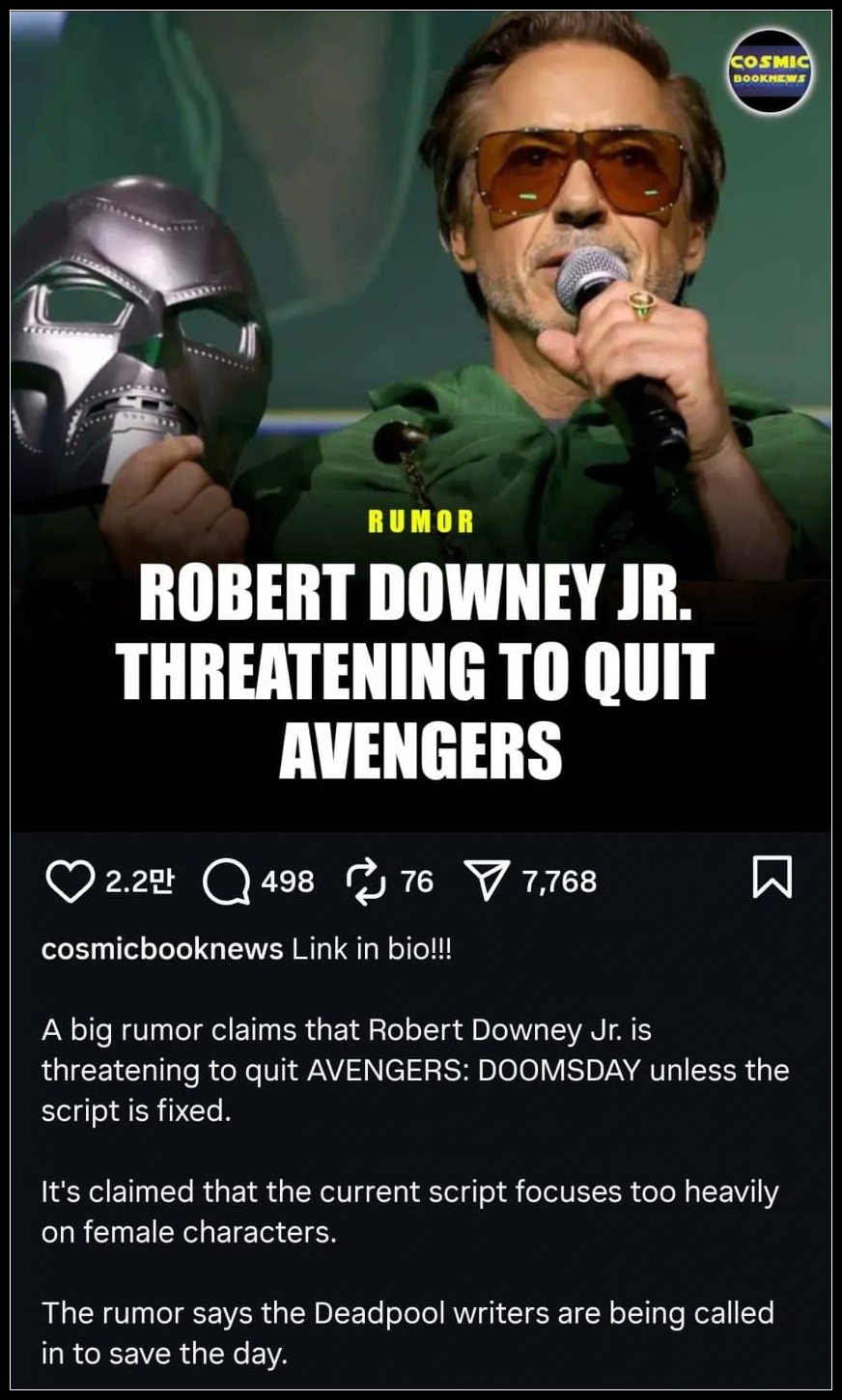Screen dimensions: 842x1400
Task: Open the cosmicbooknews profile
Action: tap(162, 948)
